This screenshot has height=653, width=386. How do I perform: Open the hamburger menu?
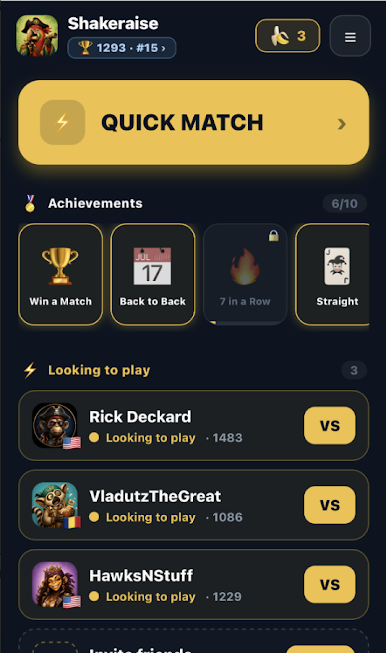click(350, 36)
